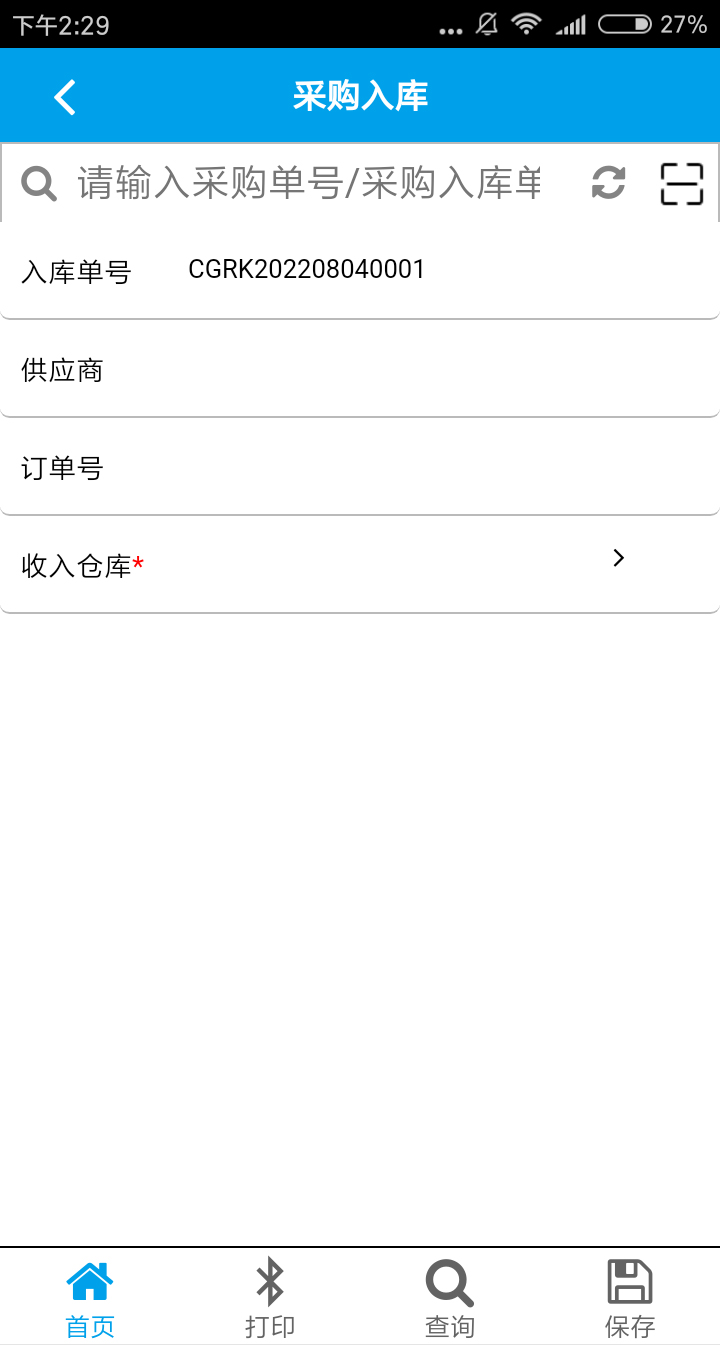Click the 采购单号 search input field

click(x=300, y=184)
